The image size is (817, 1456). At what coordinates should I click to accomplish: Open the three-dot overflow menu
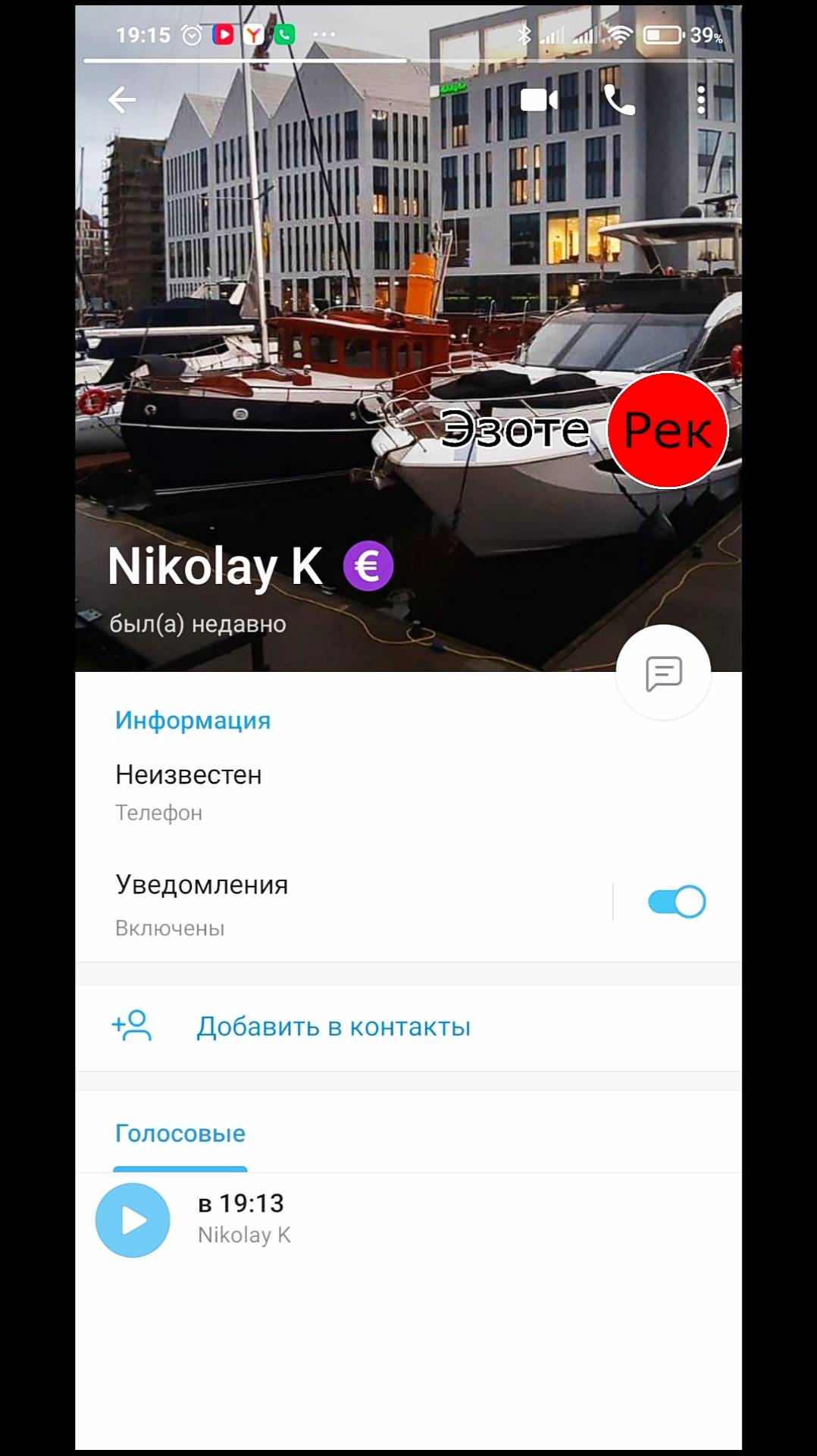(701, 100)
